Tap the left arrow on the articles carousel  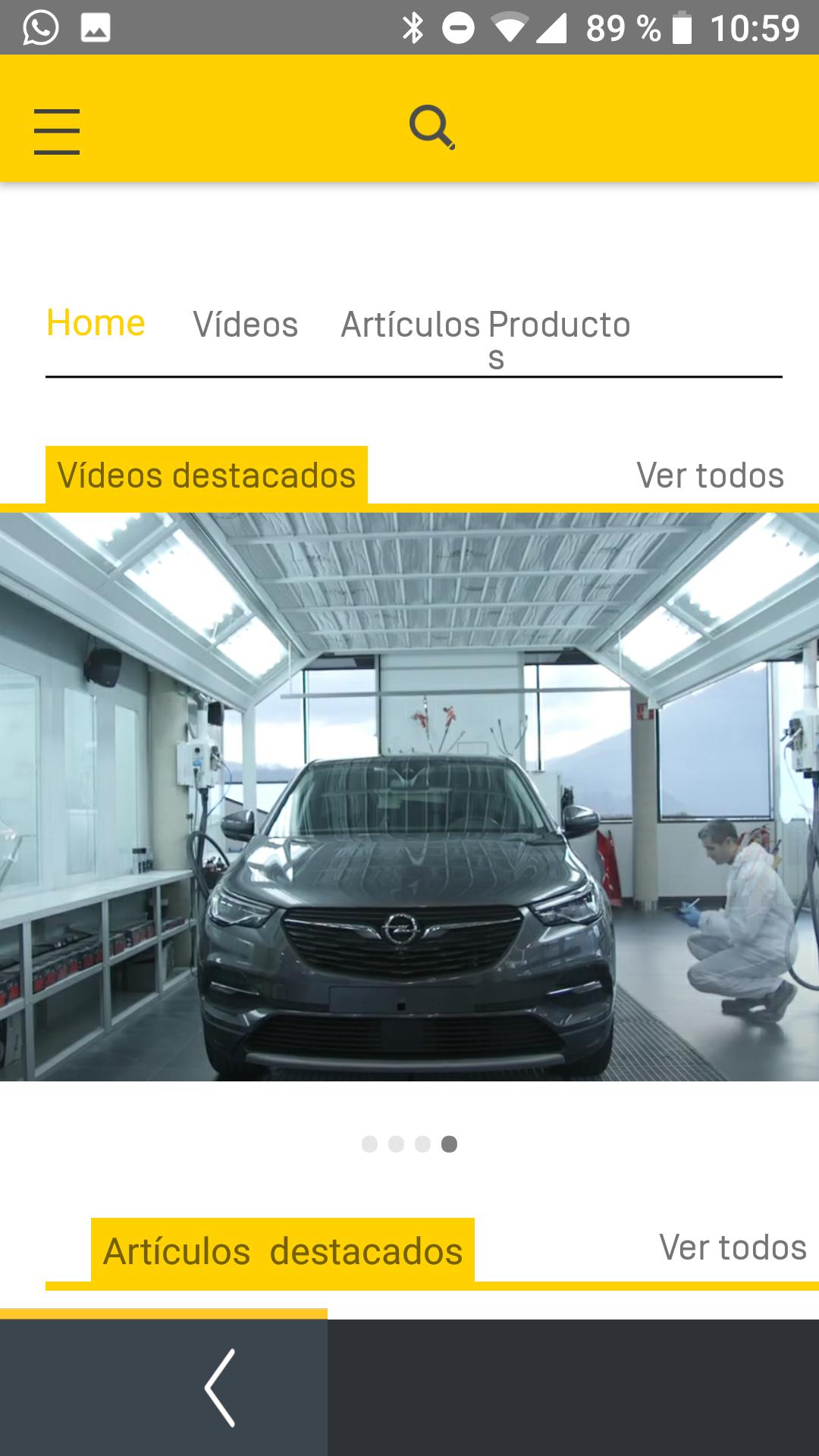[x=220, y=1388]
